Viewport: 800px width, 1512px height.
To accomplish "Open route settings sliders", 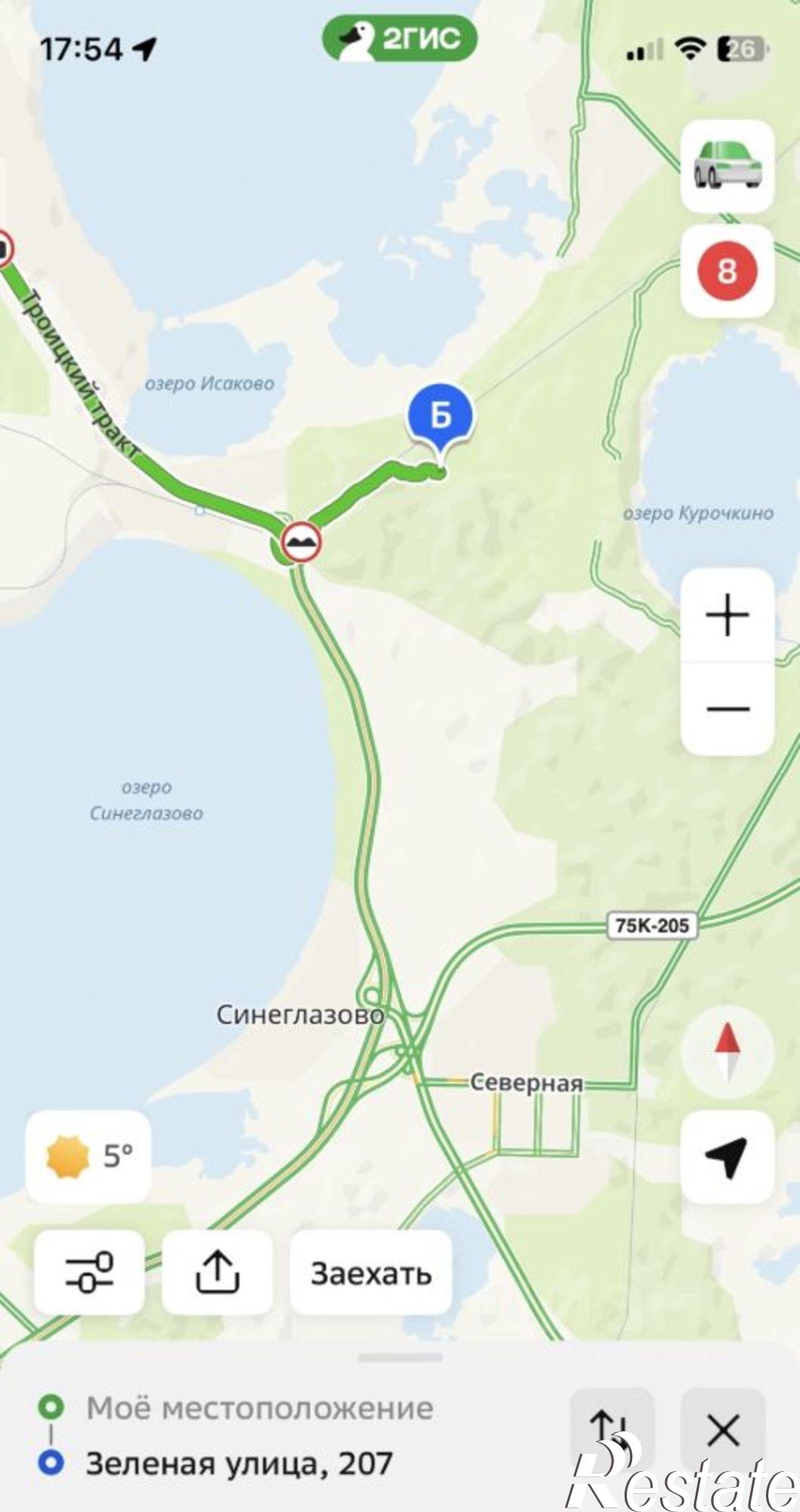I will 89,1273.
